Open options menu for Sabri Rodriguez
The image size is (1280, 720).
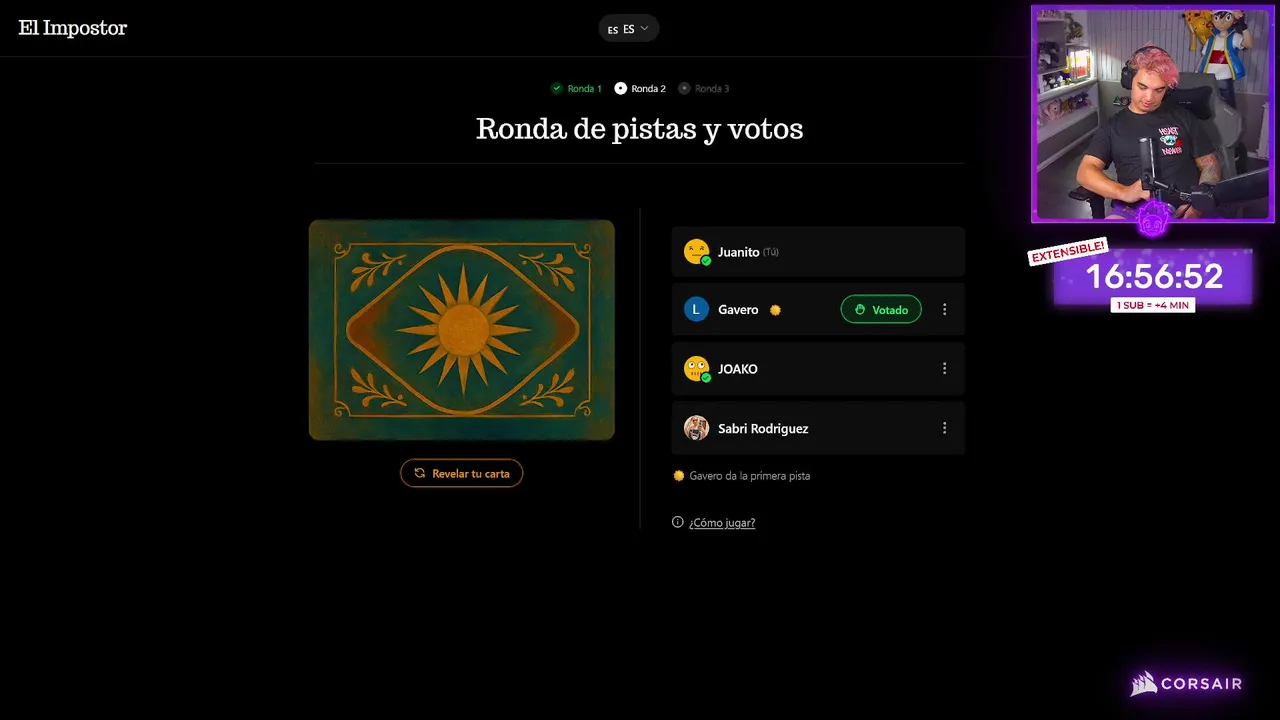944,428
